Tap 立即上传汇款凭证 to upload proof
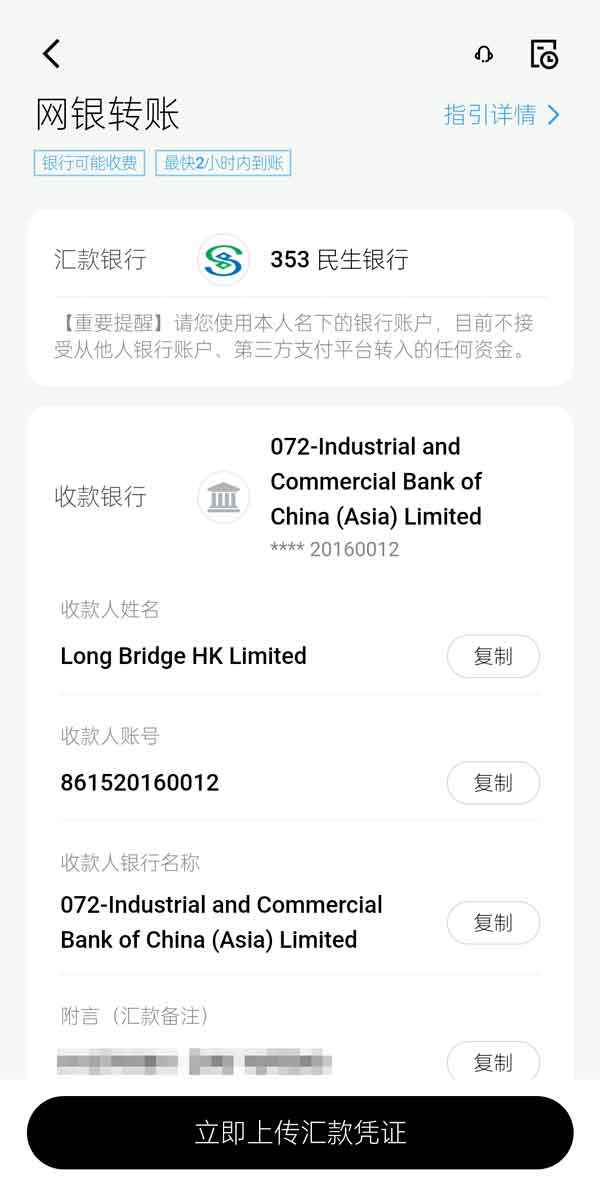The width and height of the screenshot is (600, 1203). point(300,1133)
